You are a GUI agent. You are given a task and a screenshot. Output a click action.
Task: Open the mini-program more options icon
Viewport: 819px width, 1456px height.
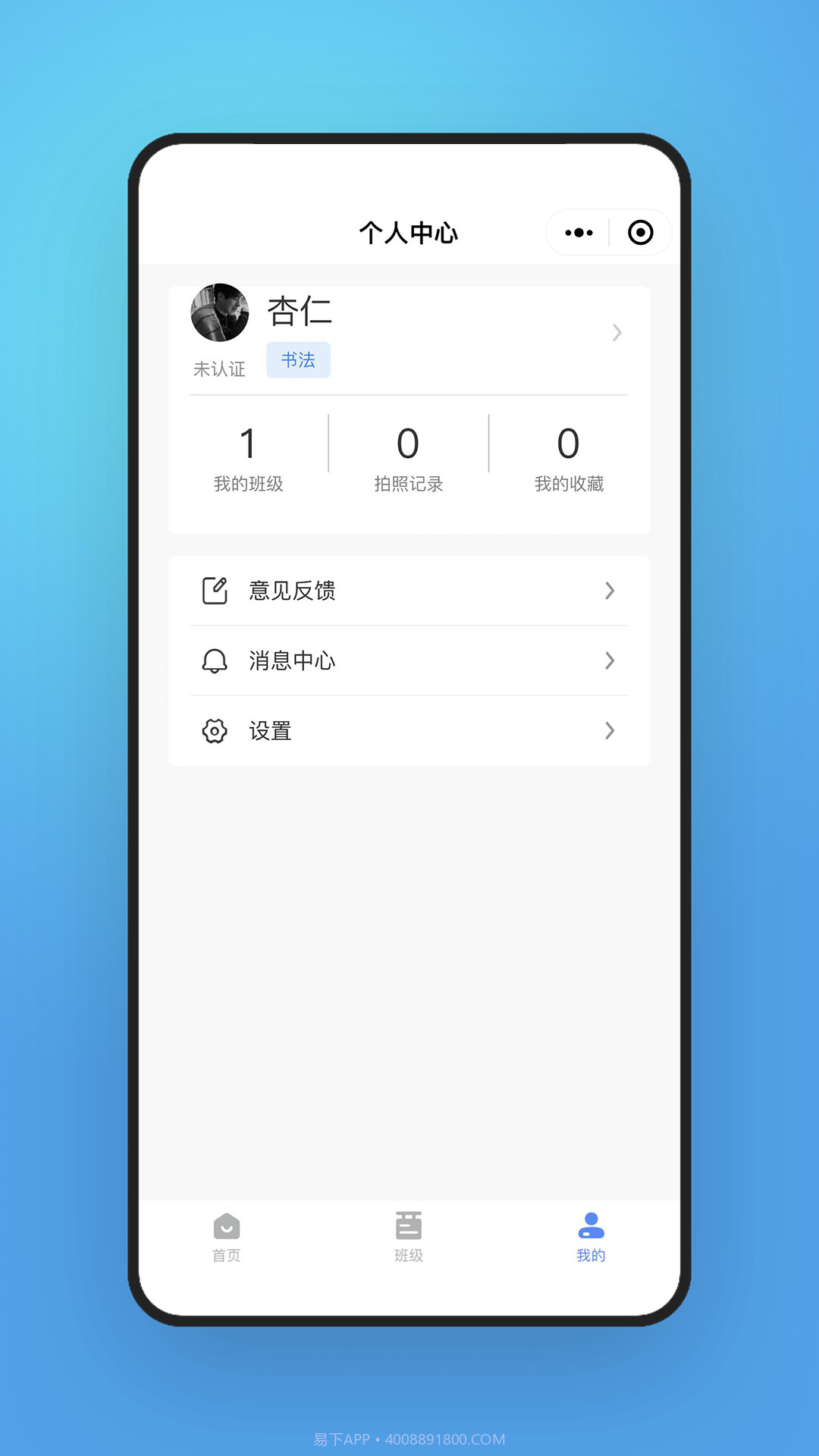click(578, 233)
